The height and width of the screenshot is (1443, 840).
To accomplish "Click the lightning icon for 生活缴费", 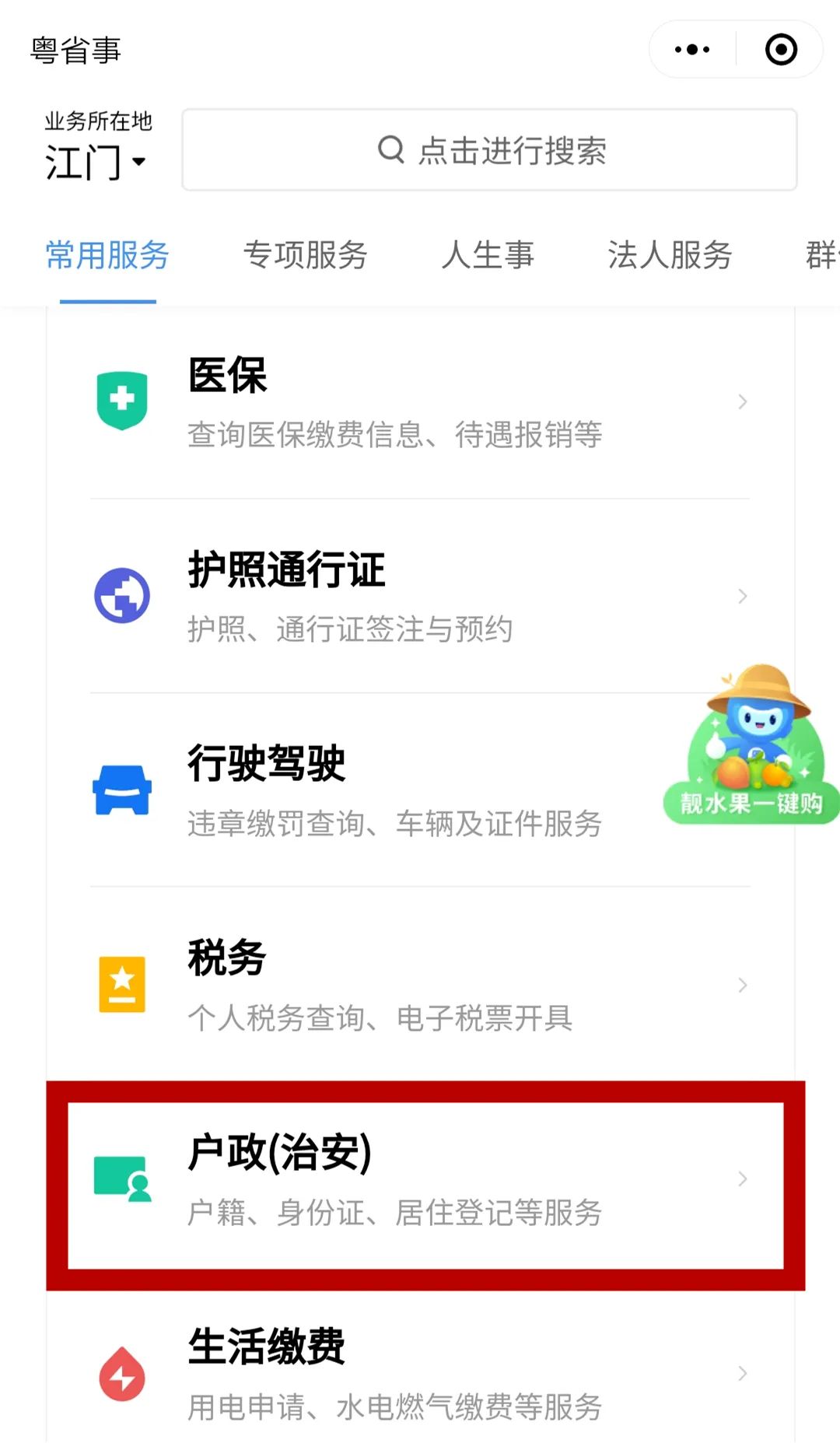I will coord(123,1375).
